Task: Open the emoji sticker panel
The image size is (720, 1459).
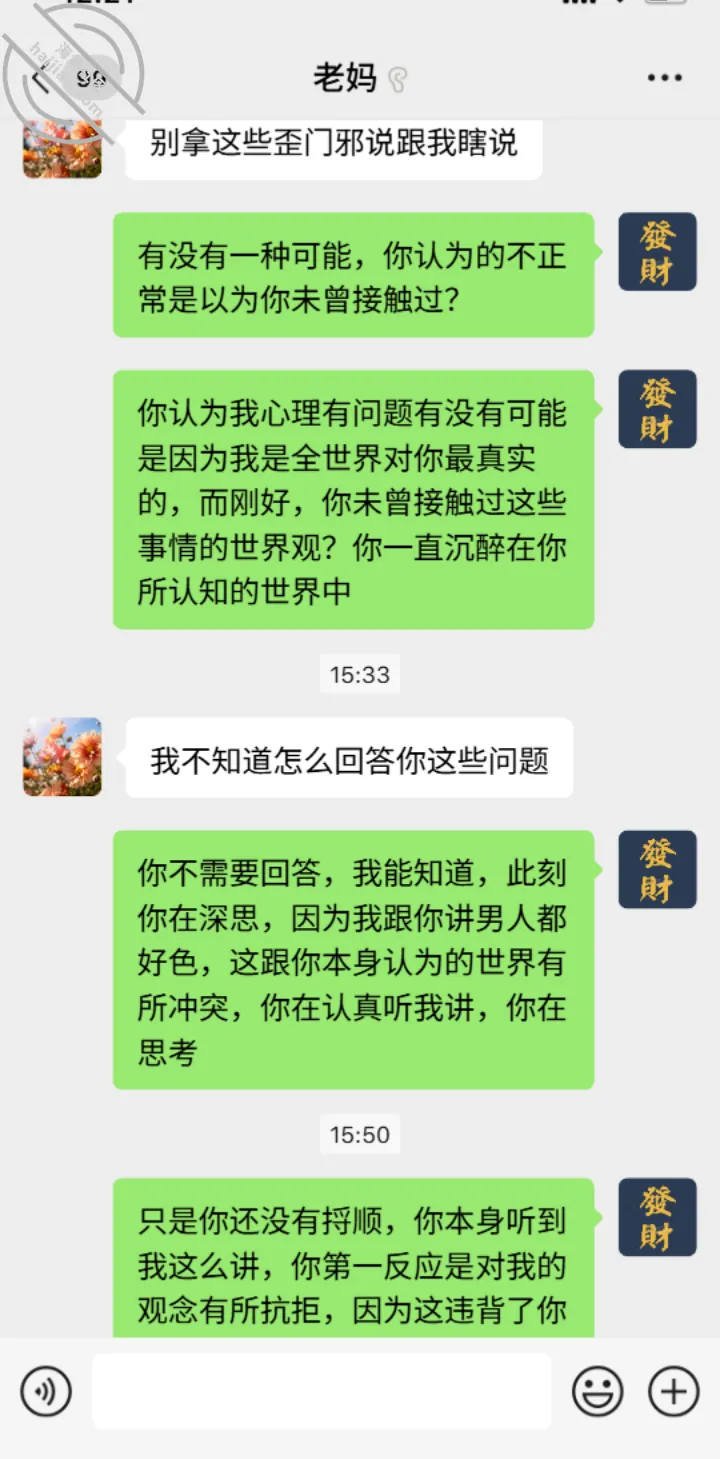Action: click(x=598, y=1391)
